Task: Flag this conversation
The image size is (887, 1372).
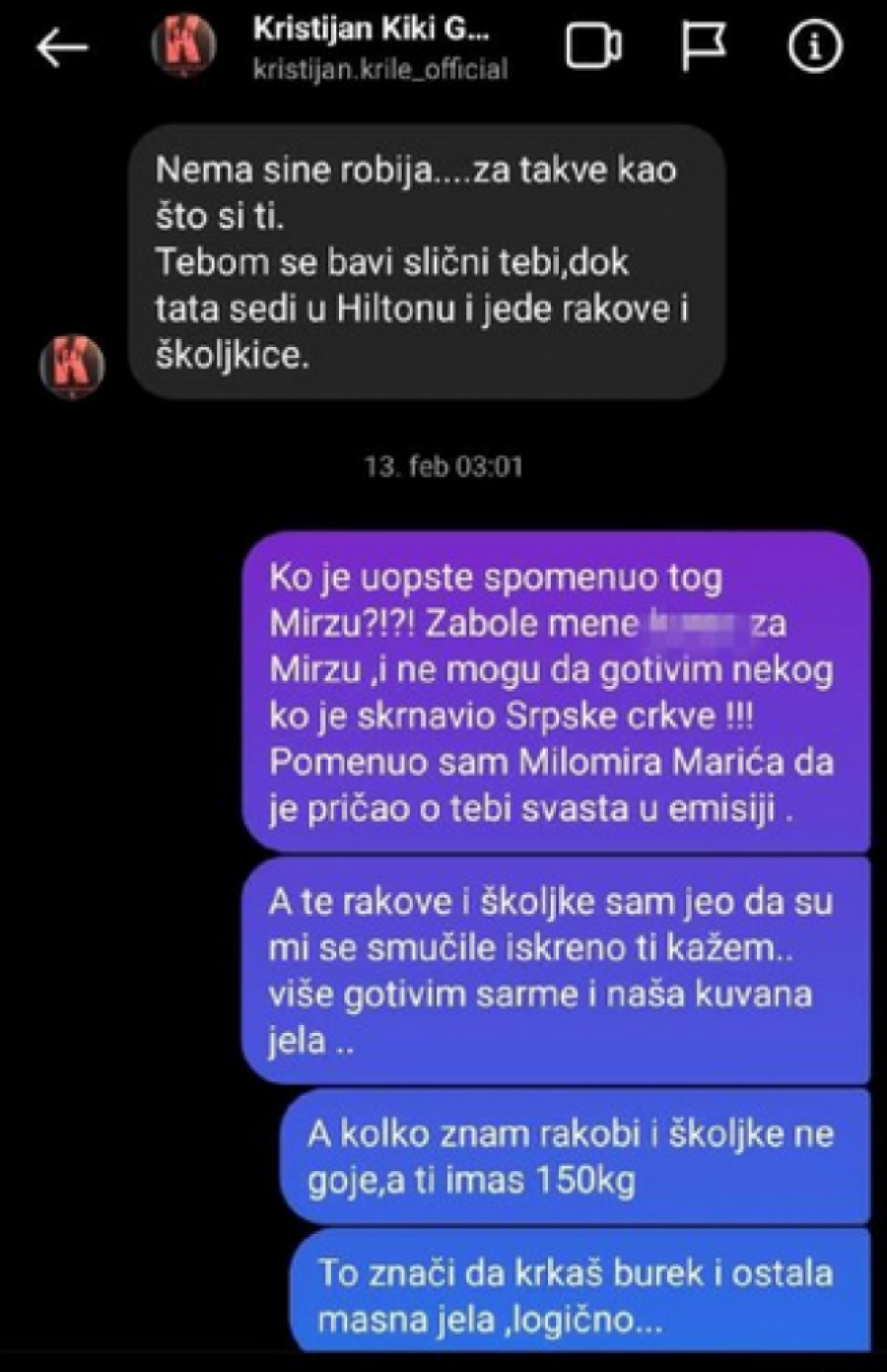Action: (704, 46)
